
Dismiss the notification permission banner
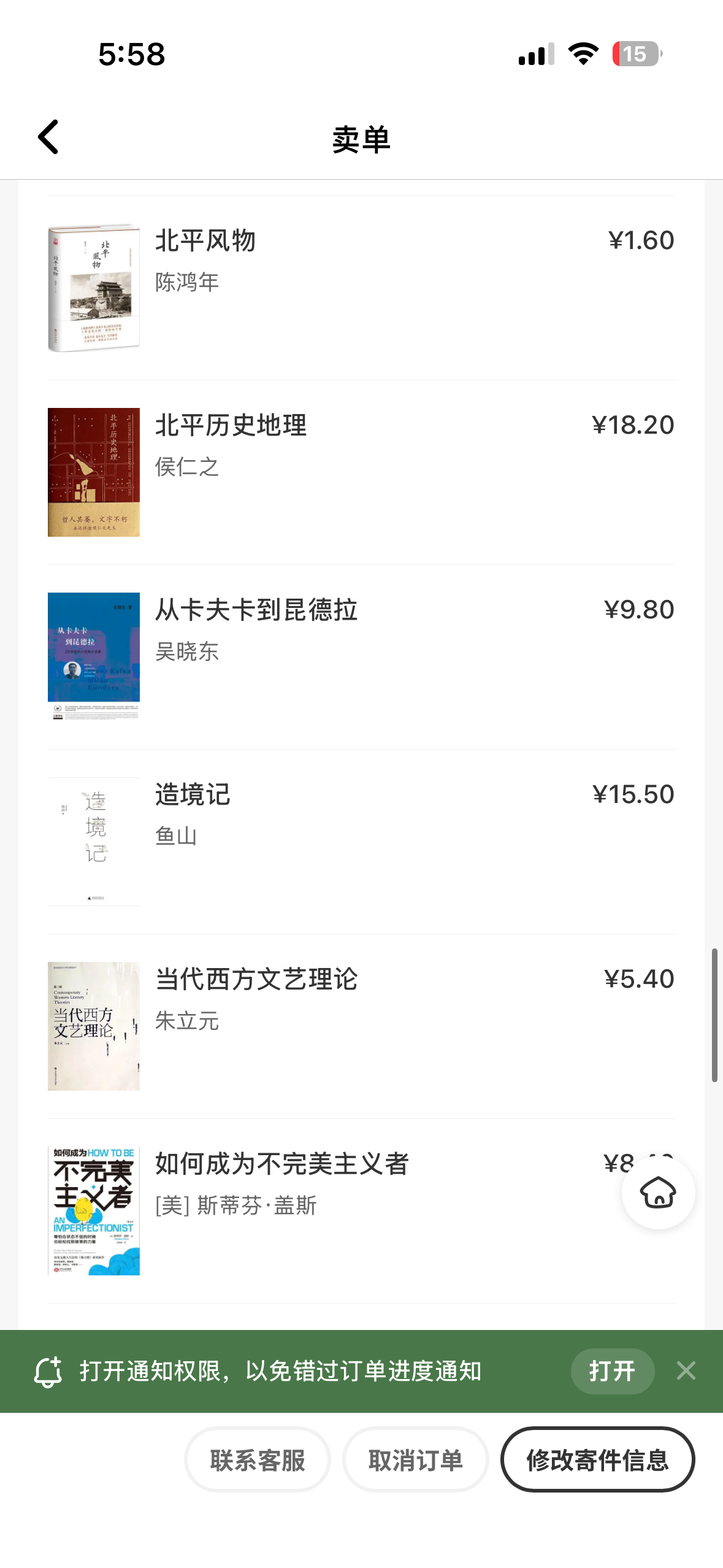pyautogui.click(x=686, y=1371)
